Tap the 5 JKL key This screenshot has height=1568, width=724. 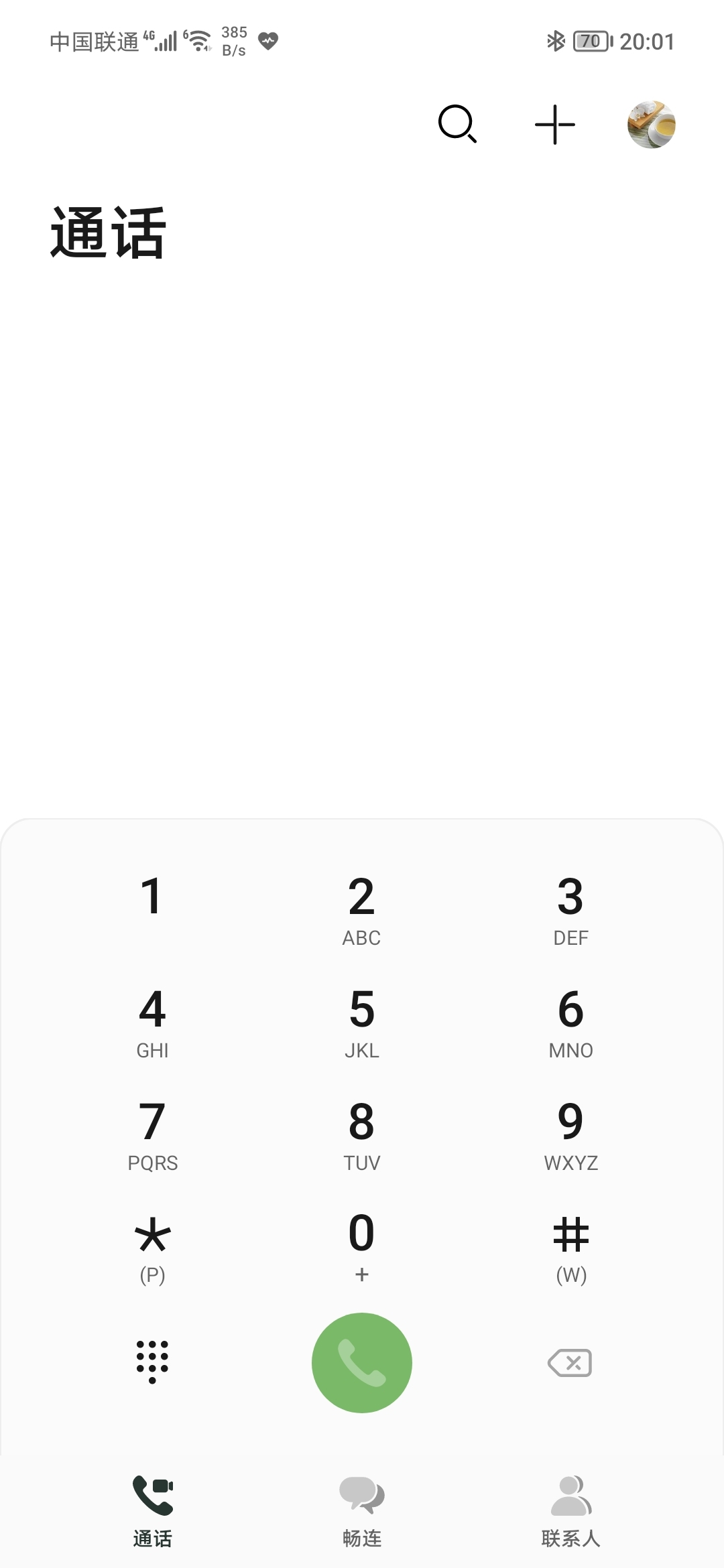[361, 1021]
